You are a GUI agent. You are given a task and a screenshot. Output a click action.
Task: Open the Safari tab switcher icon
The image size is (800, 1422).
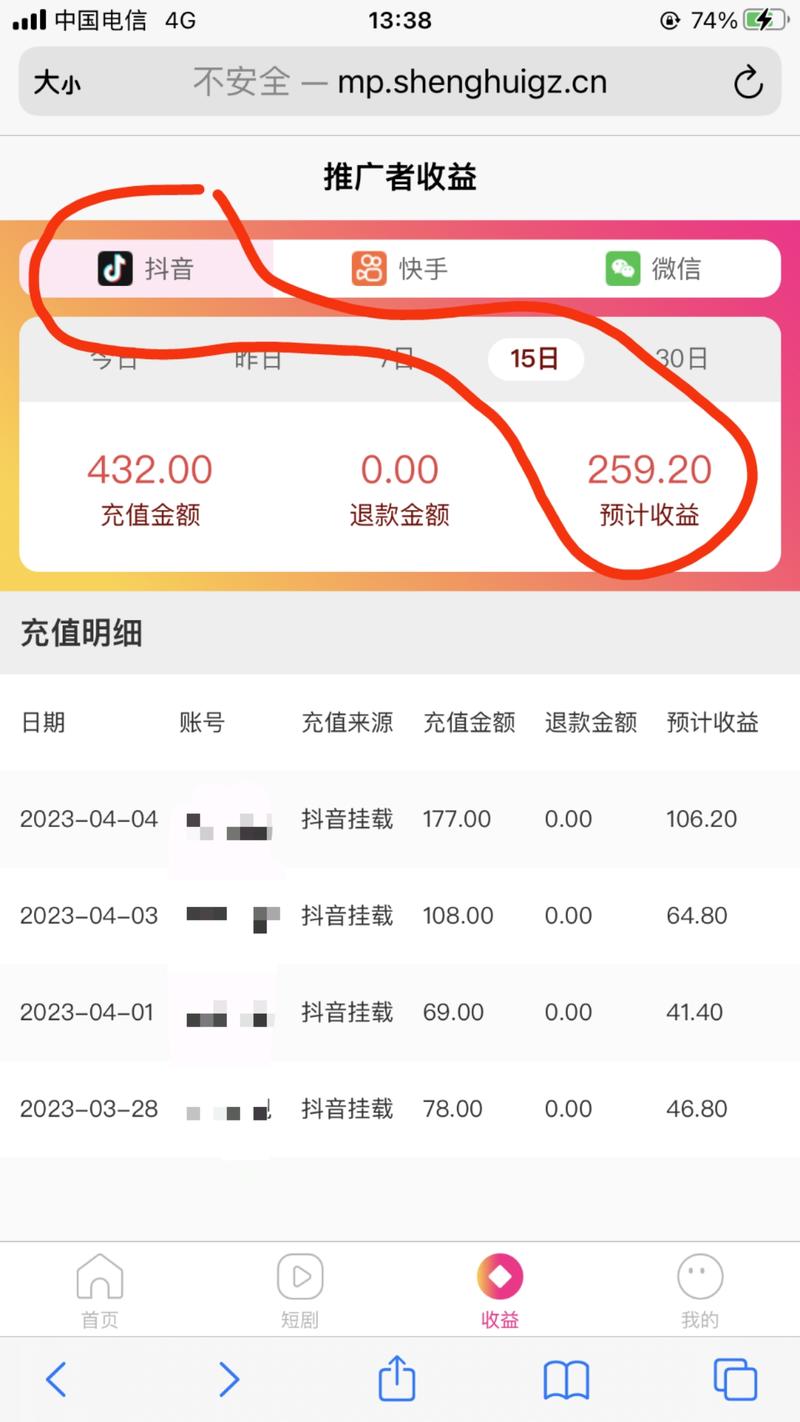coord(735,1380)
